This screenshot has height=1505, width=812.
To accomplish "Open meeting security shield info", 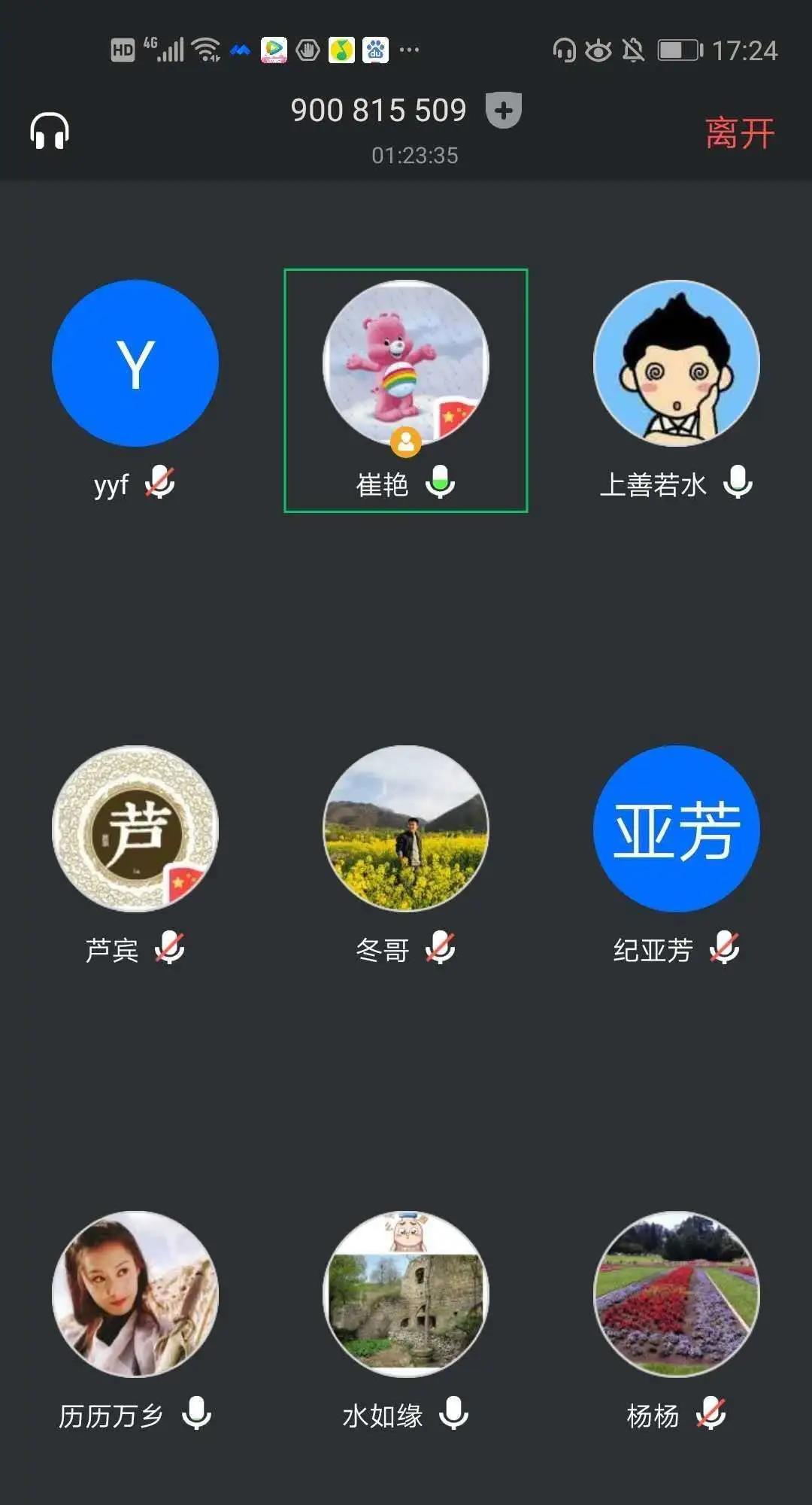I will tap(504, 111).
